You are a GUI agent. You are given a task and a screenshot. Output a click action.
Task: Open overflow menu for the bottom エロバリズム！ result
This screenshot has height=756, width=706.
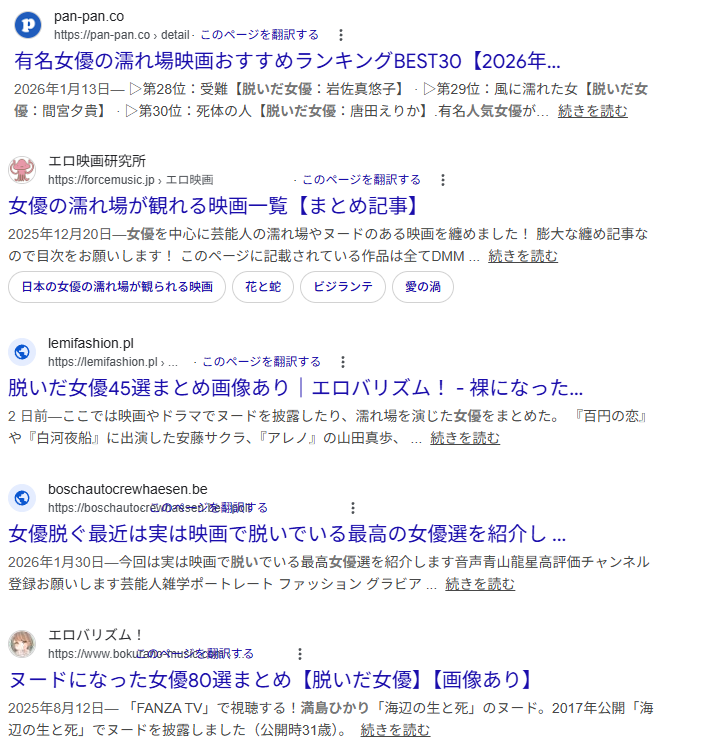tap(299, 654)
